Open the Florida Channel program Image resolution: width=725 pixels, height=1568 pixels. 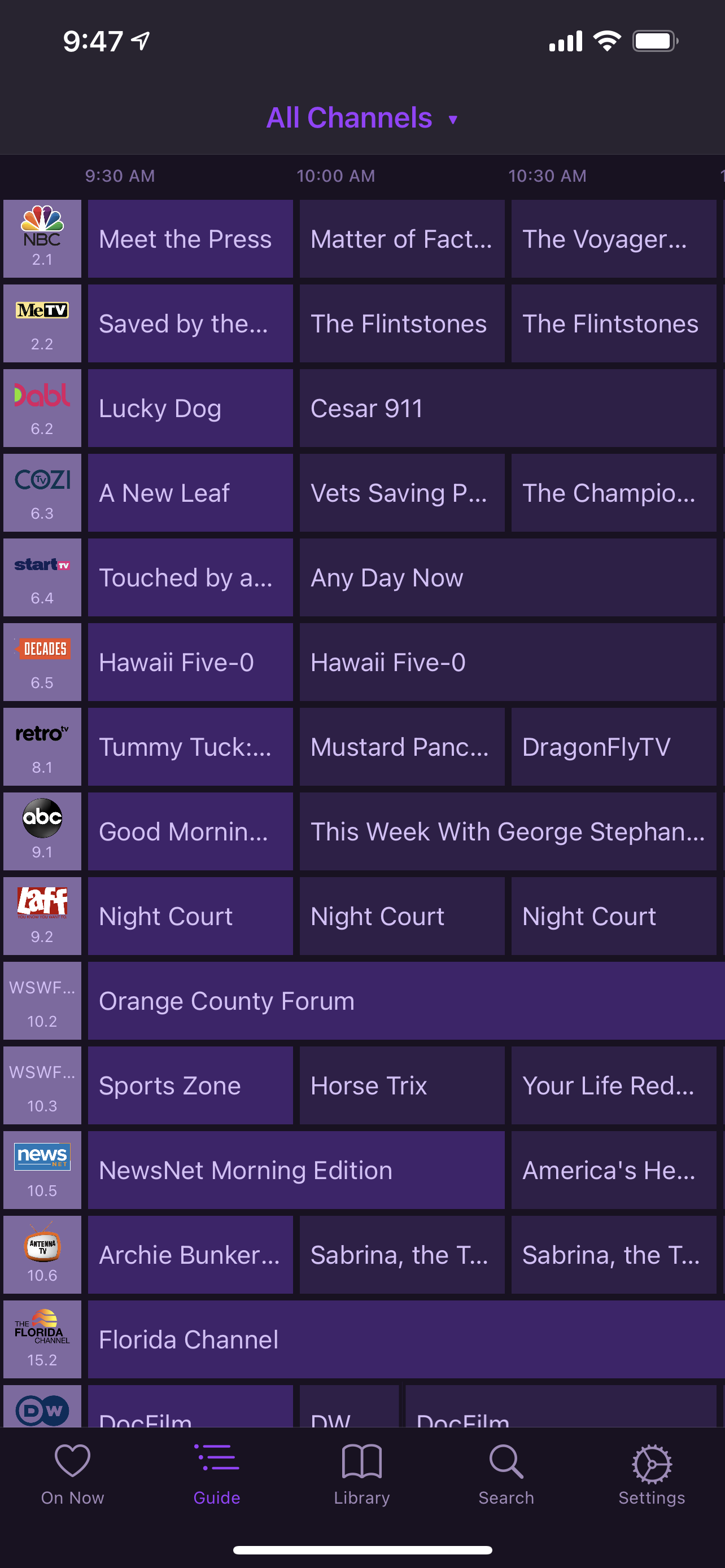[x=405, y=1339]
